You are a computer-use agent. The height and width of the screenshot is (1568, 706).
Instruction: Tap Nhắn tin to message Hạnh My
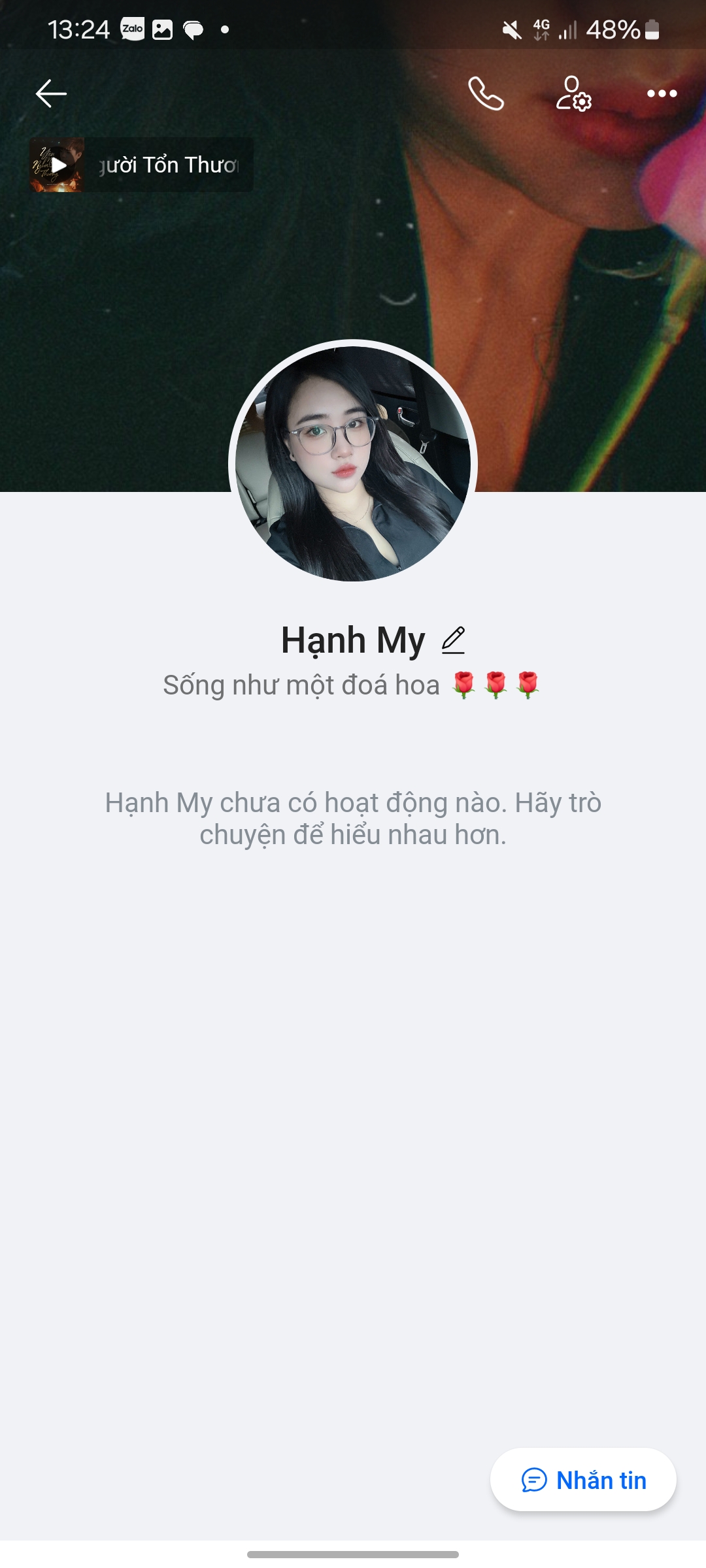click(583, 1480)
